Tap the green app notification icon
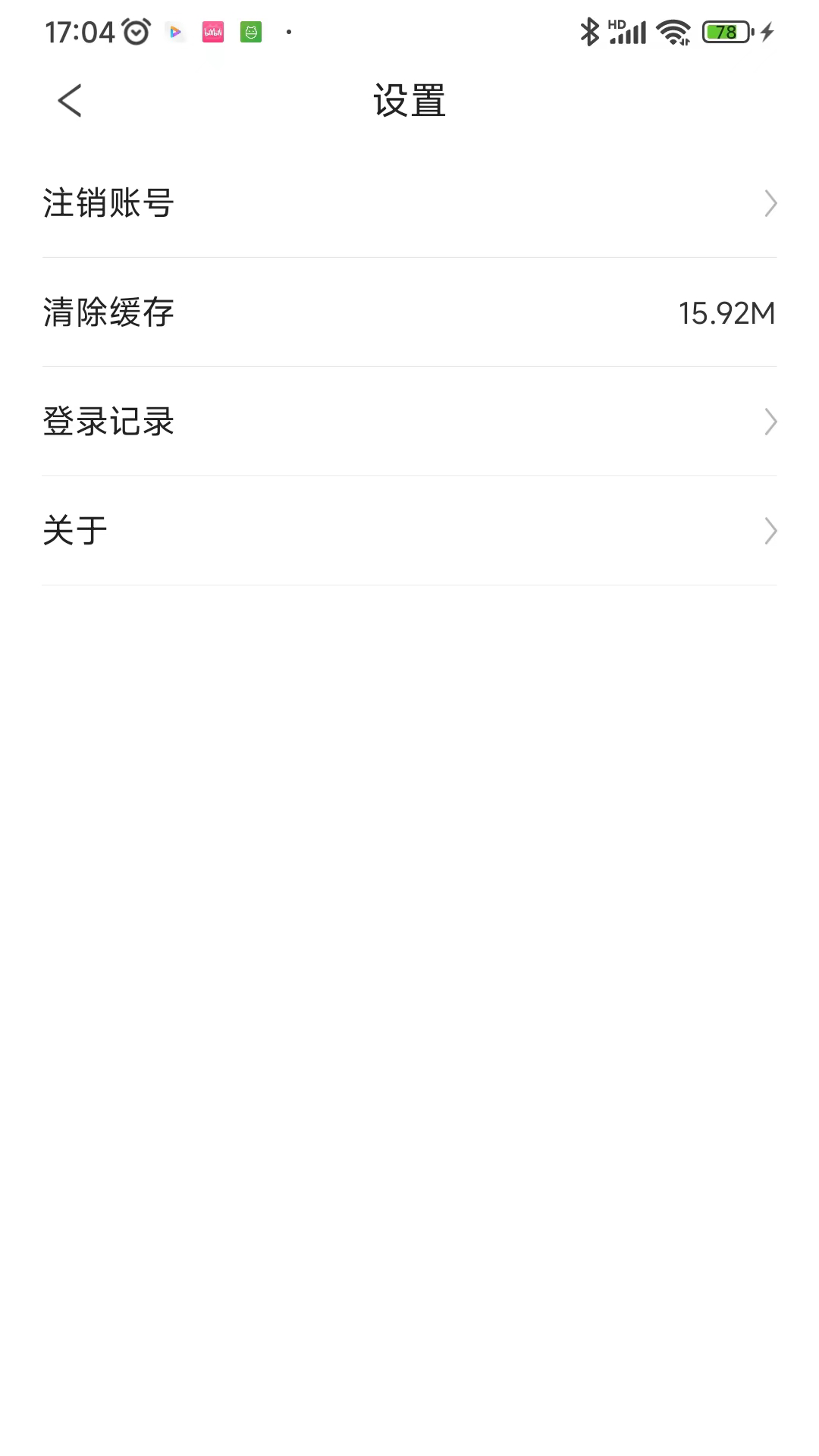Screen dimensions: 819x1456 pos(251,33)
